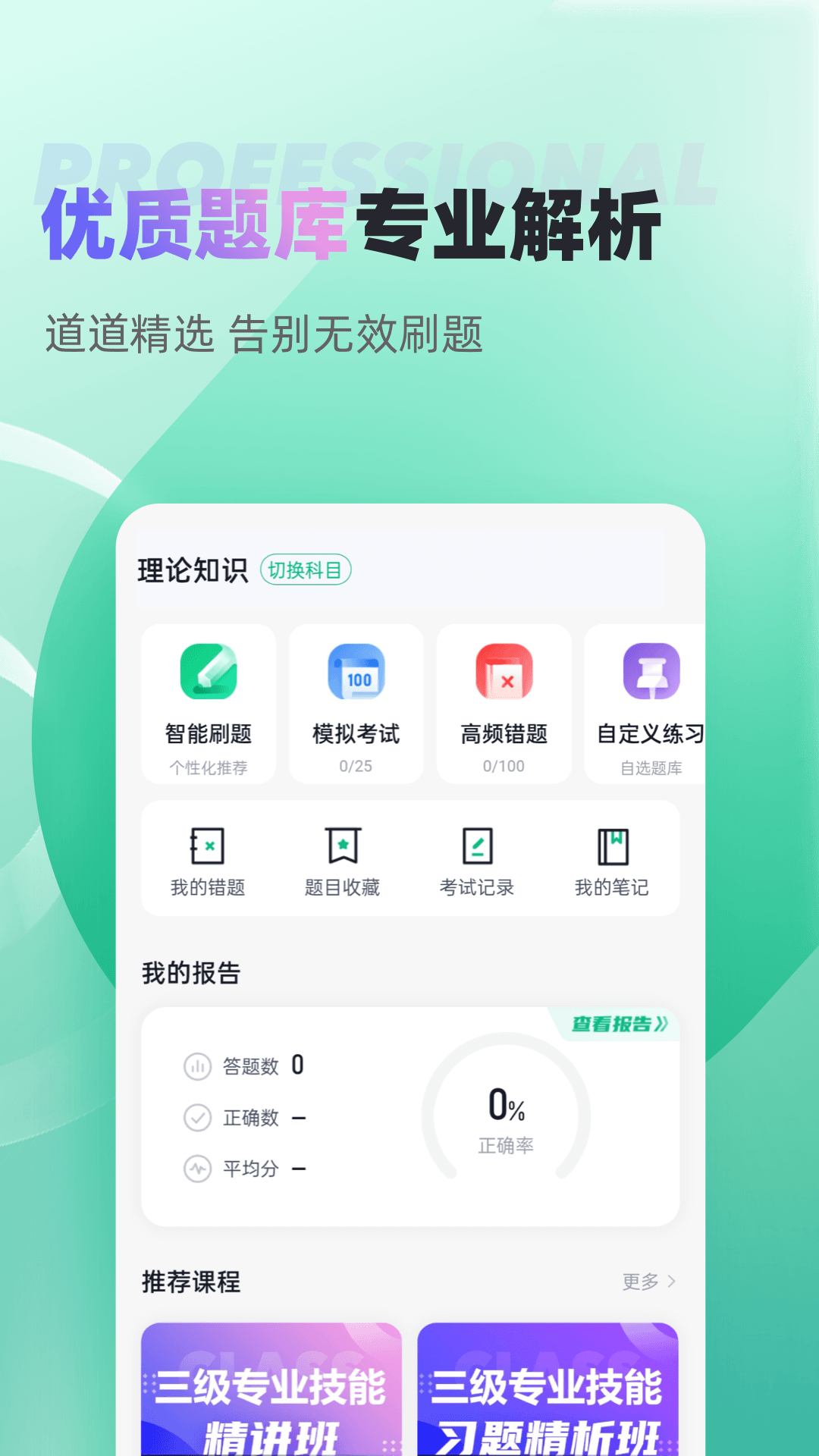Select the 个性化推荐 personalized recommendation label

tap(208, 767)
